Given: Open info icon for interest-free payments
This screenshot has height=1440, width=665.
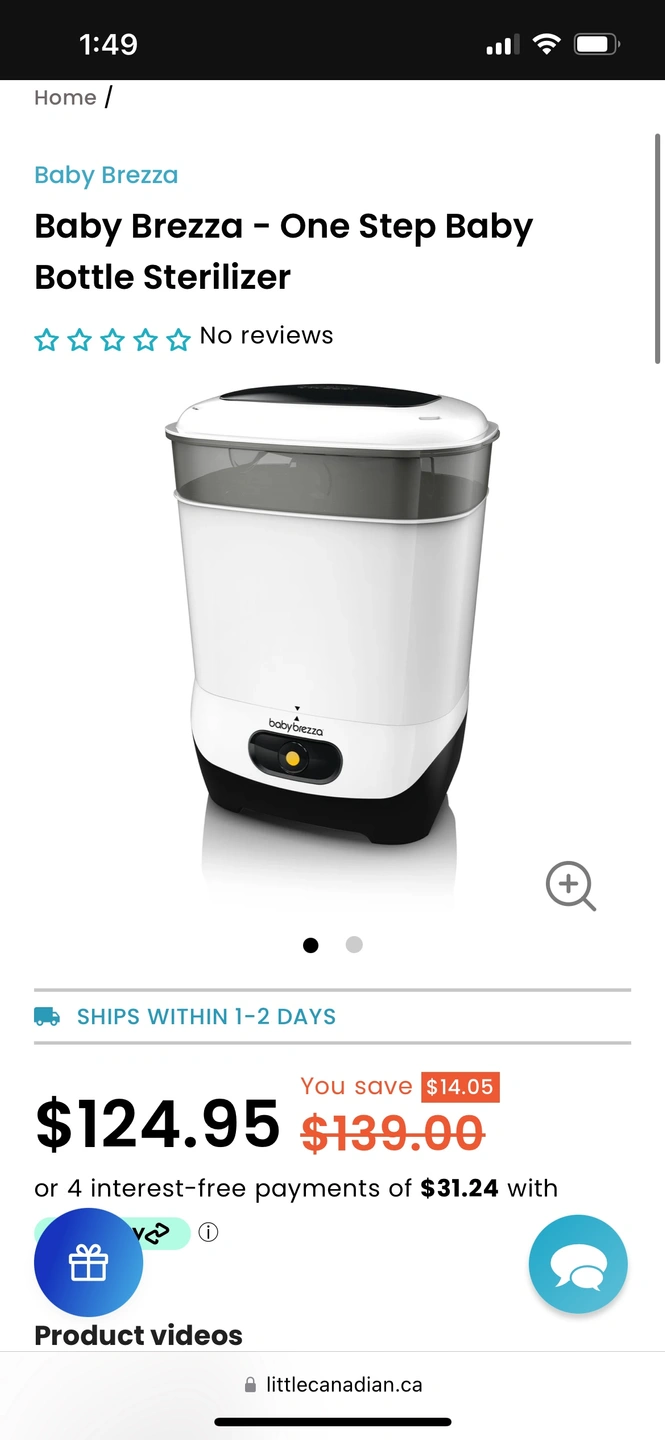Looking at the screenshot, I should pyautogui.click(x=208, y=1233).
